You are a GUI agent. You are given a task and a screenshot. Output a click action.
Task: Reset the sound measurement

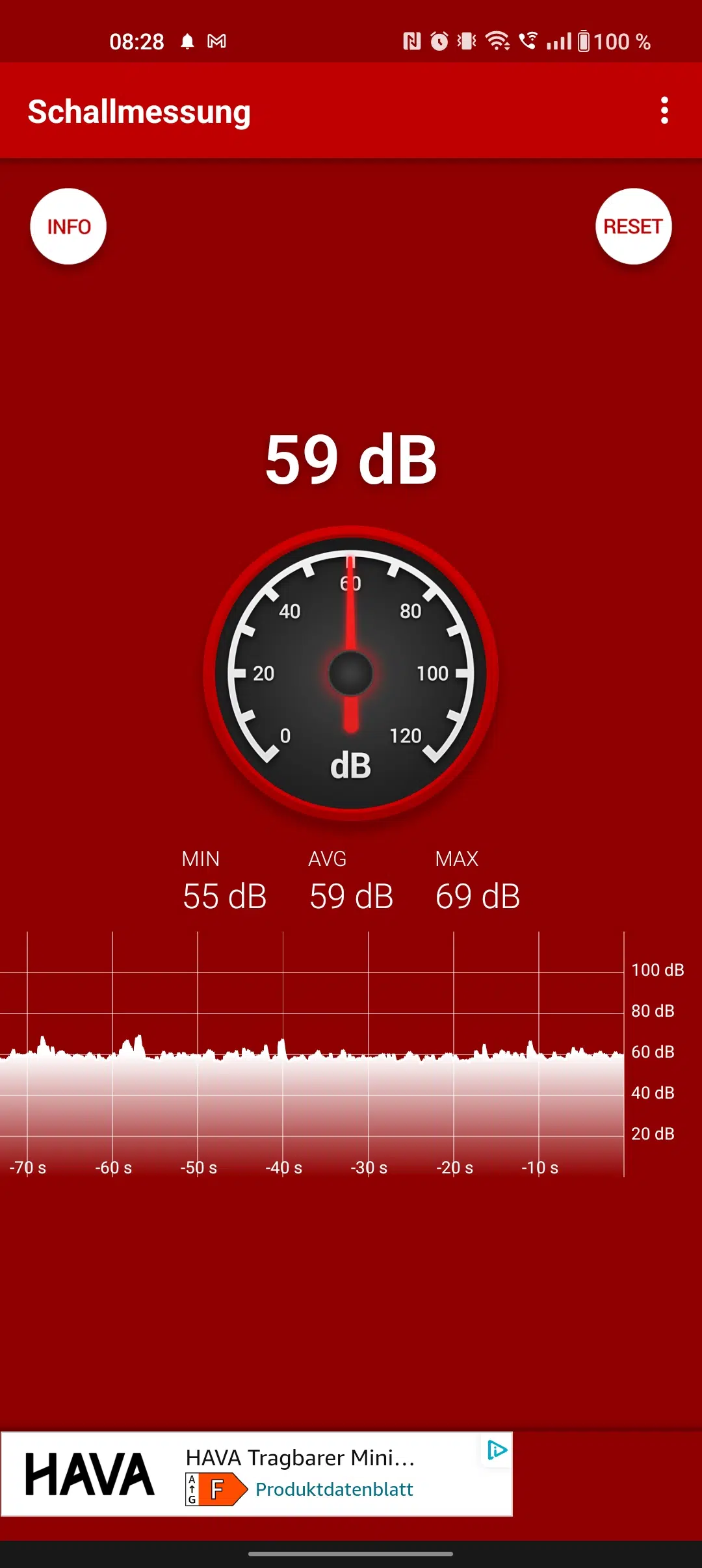(633, 226)
